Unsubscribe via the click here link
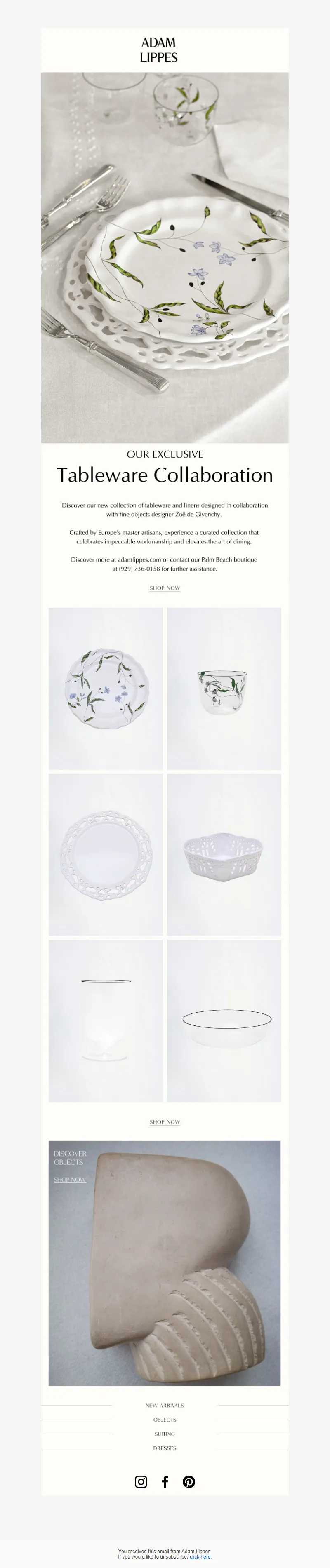330x1568 pixels. point(200,1557)
